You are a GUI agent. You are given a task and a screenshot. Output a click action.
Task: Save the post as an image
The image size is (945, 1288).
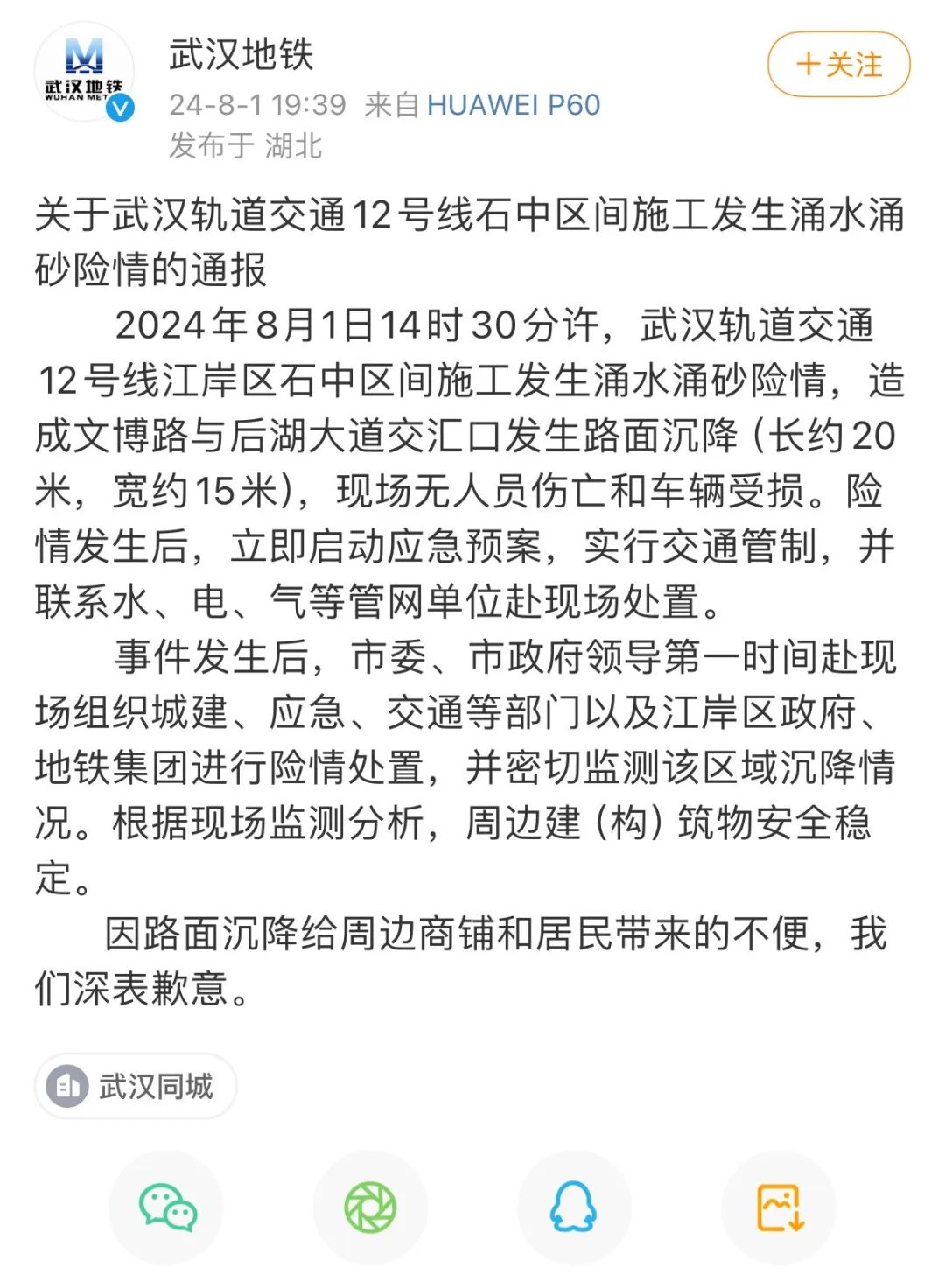779,1207
